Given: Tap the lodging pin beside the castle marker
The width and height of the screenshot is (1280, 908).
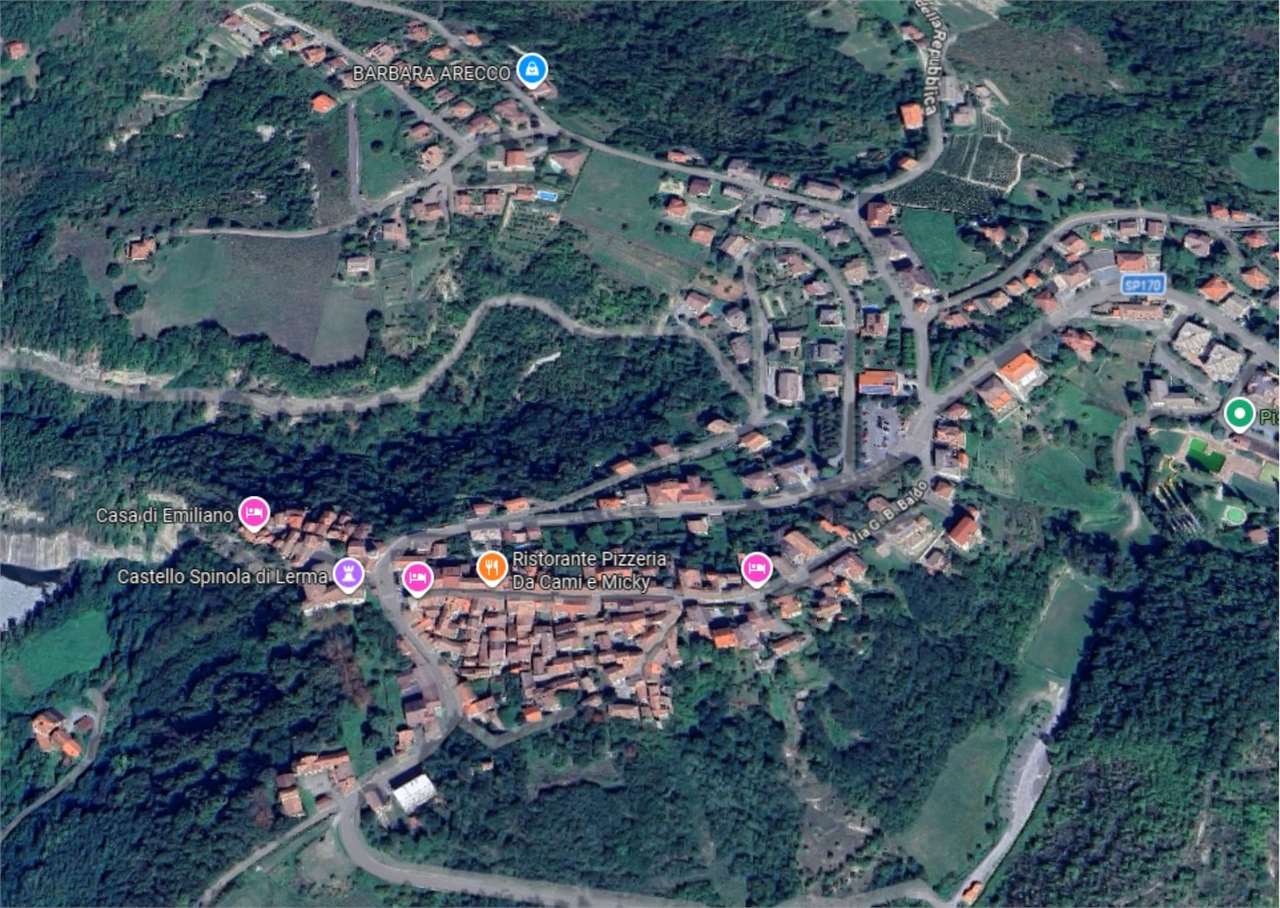Looking at the screenshot, I should tap(417, 578).
